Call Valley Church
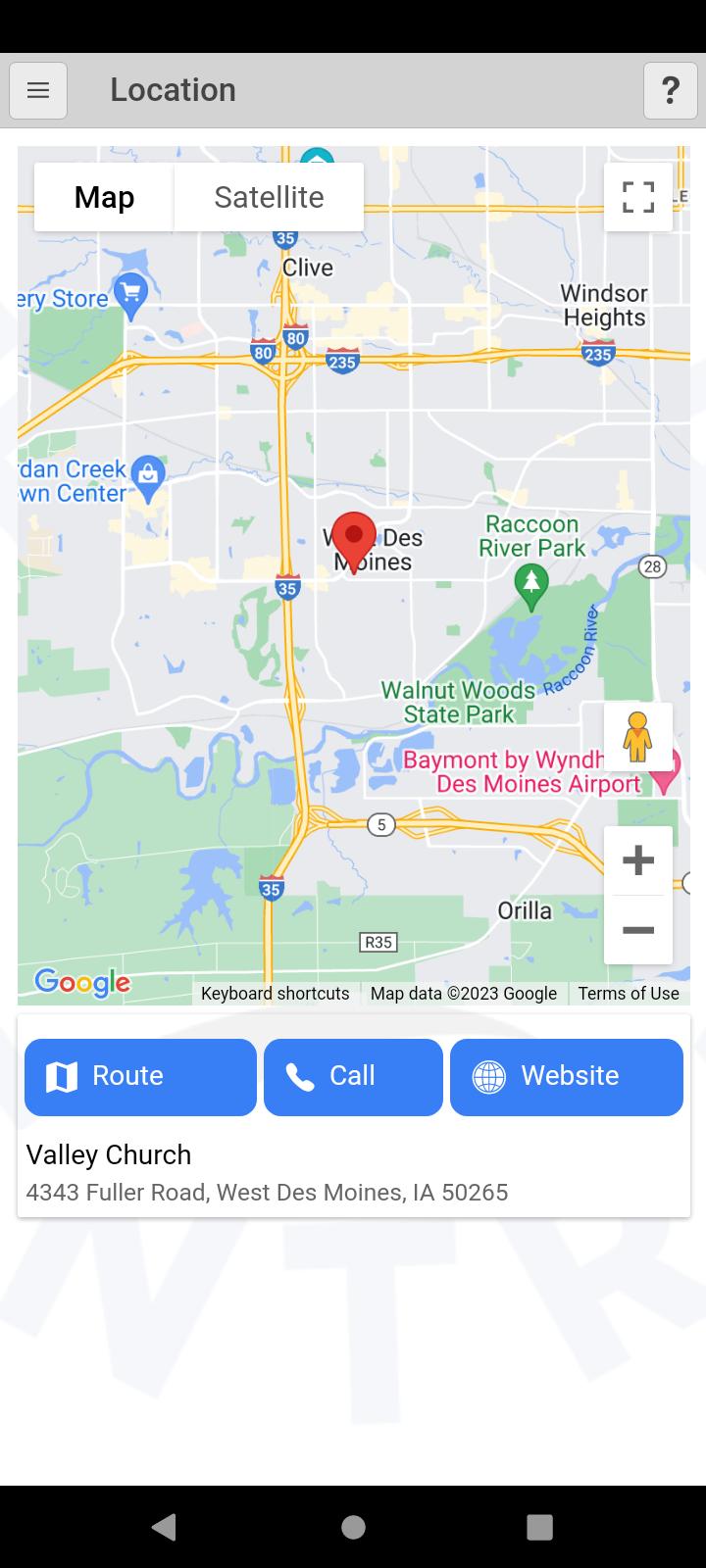This screenshot has width=706, height=1568. pos(353,1077)
